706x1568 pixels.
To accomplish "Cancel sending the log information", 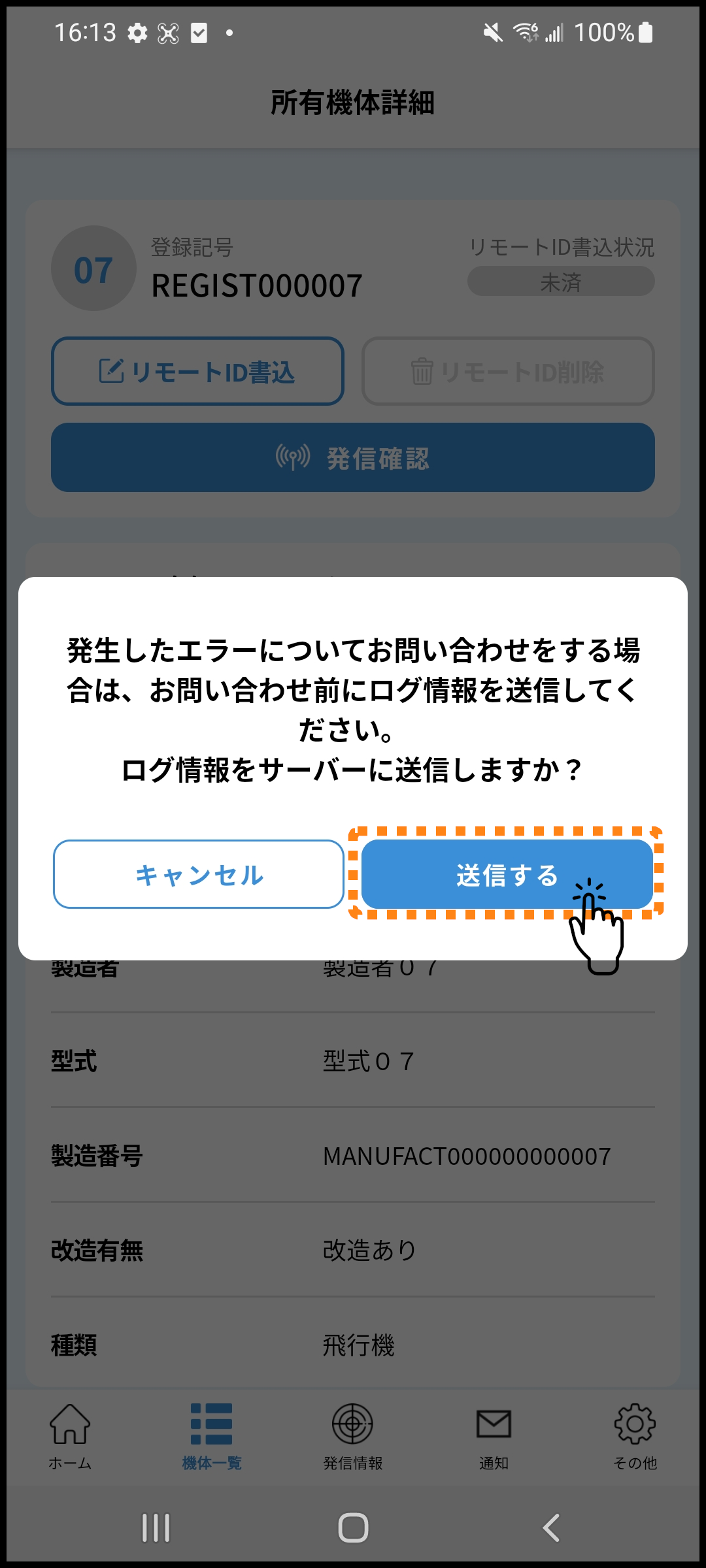I will coord(199,874).
